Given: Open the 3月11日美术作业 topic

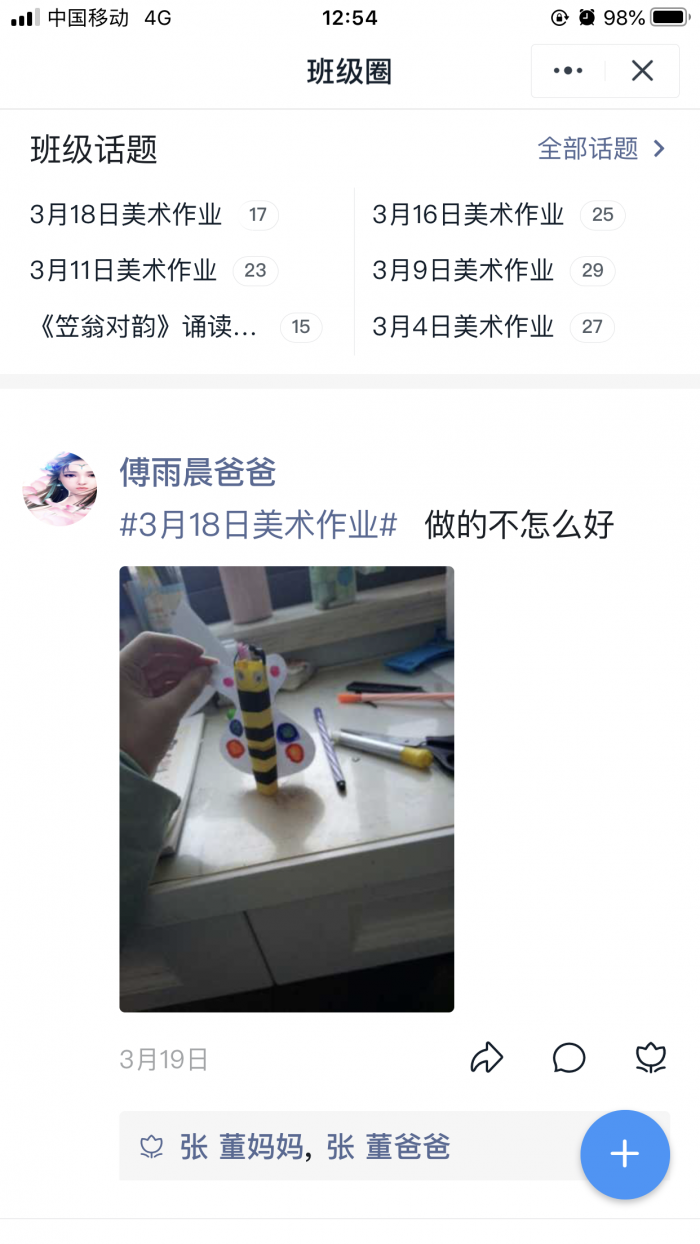Looking at the screenshot, I should point(124,270).
